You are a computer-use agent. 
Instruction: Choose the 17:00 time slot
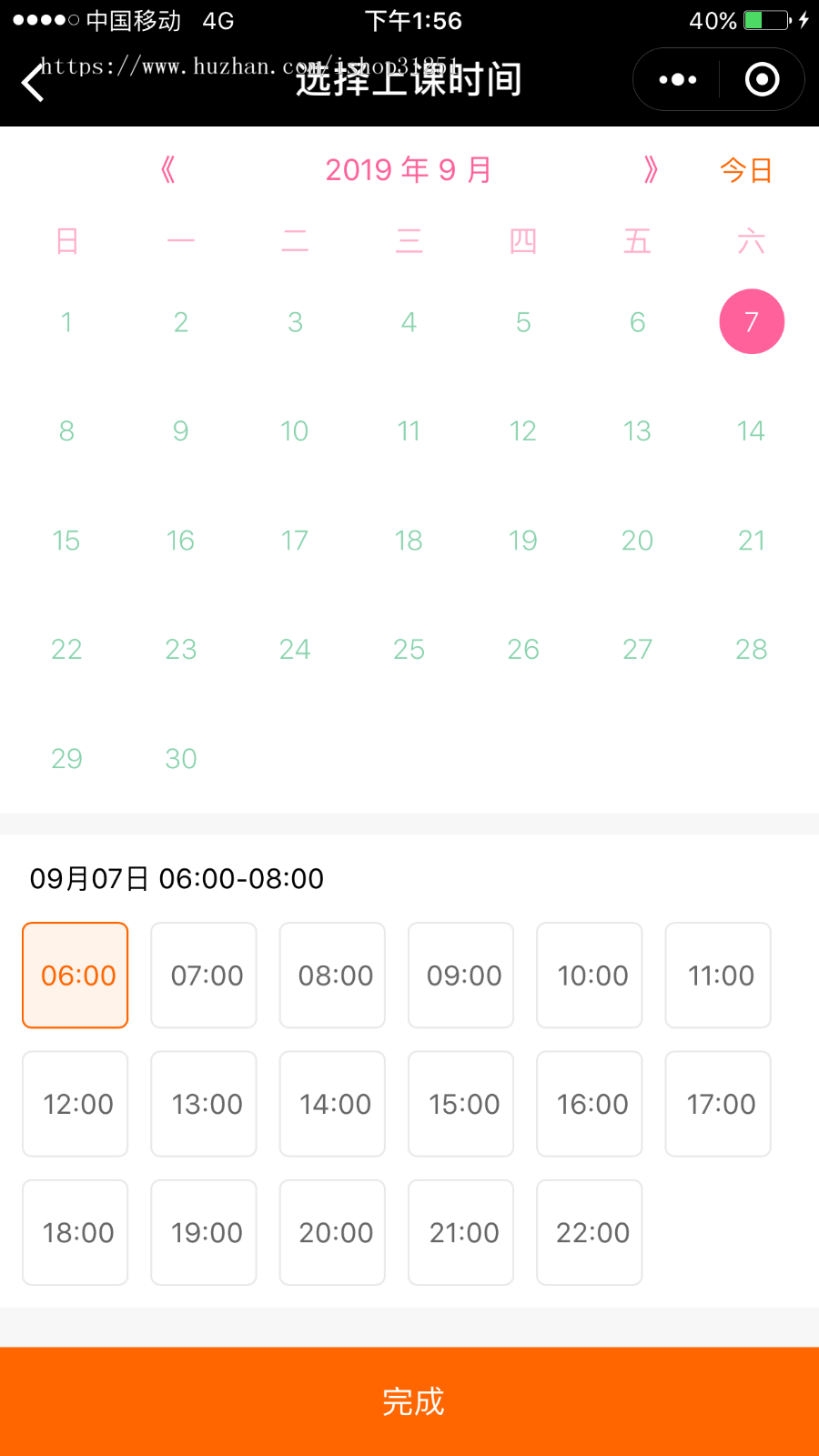718,1104
